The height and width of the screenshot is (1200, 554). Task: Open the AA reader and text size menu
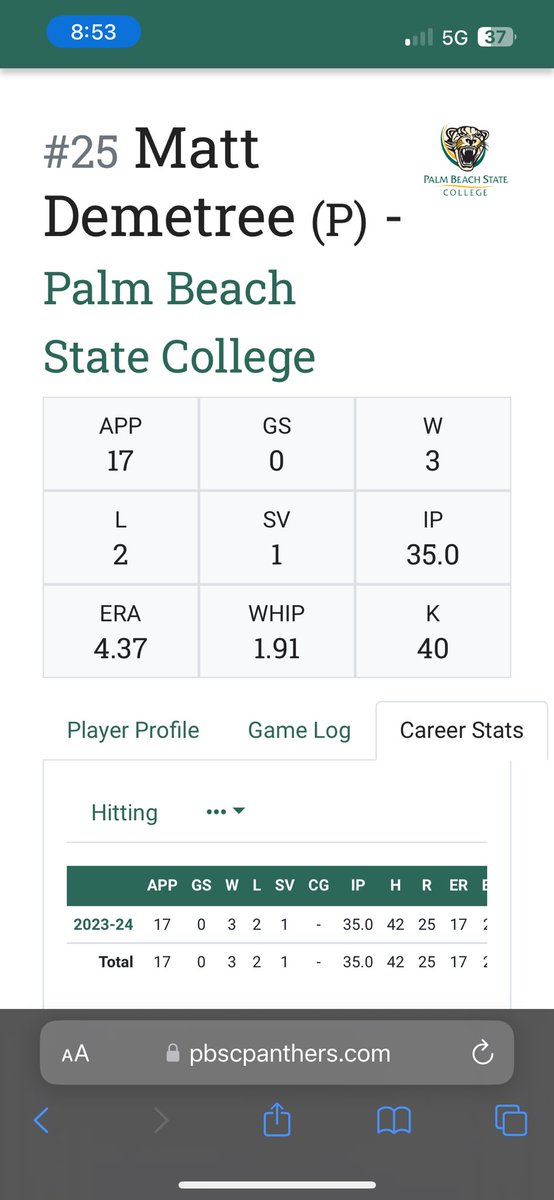pyautogui.click(x=76, y=1053)
